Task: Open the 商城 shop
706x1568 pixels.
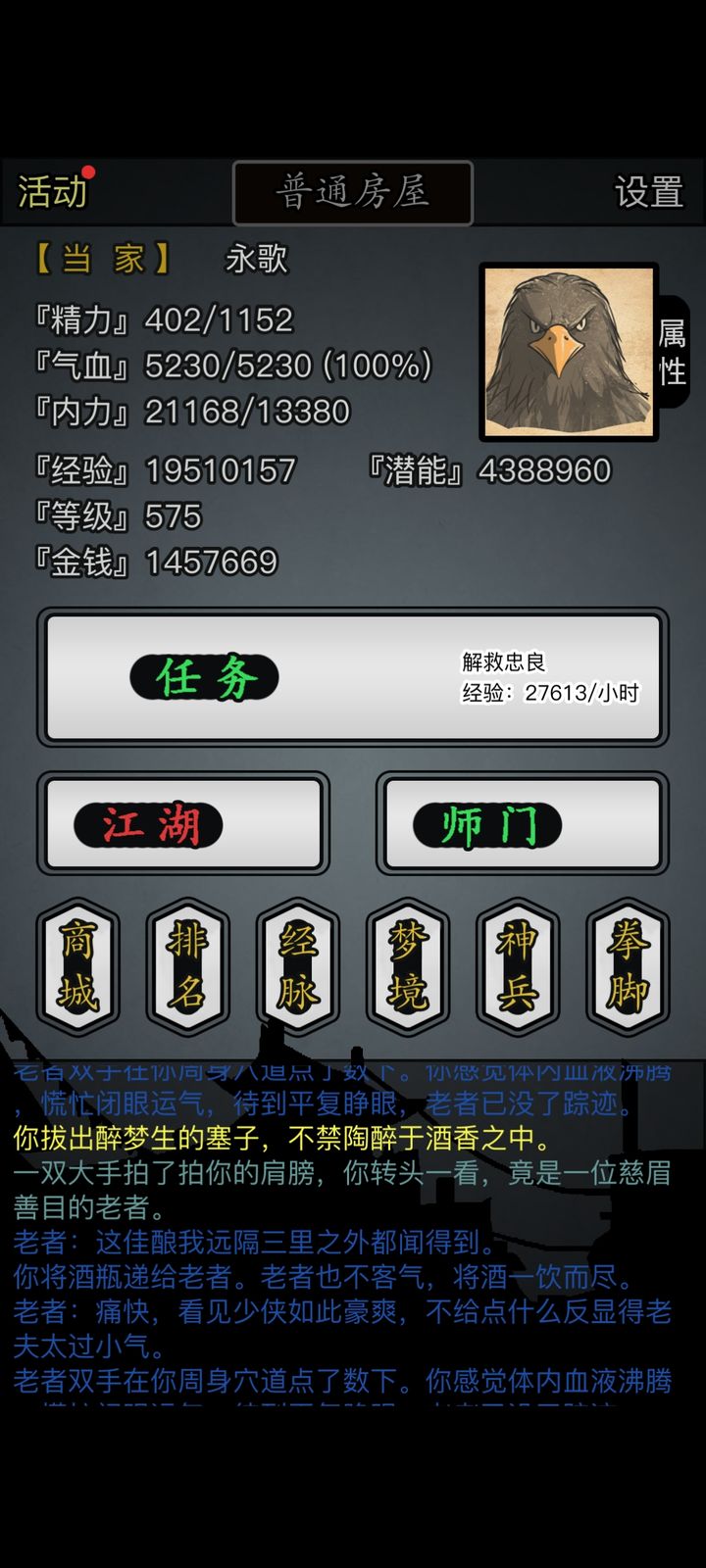Action: click(x=78, y=966)
